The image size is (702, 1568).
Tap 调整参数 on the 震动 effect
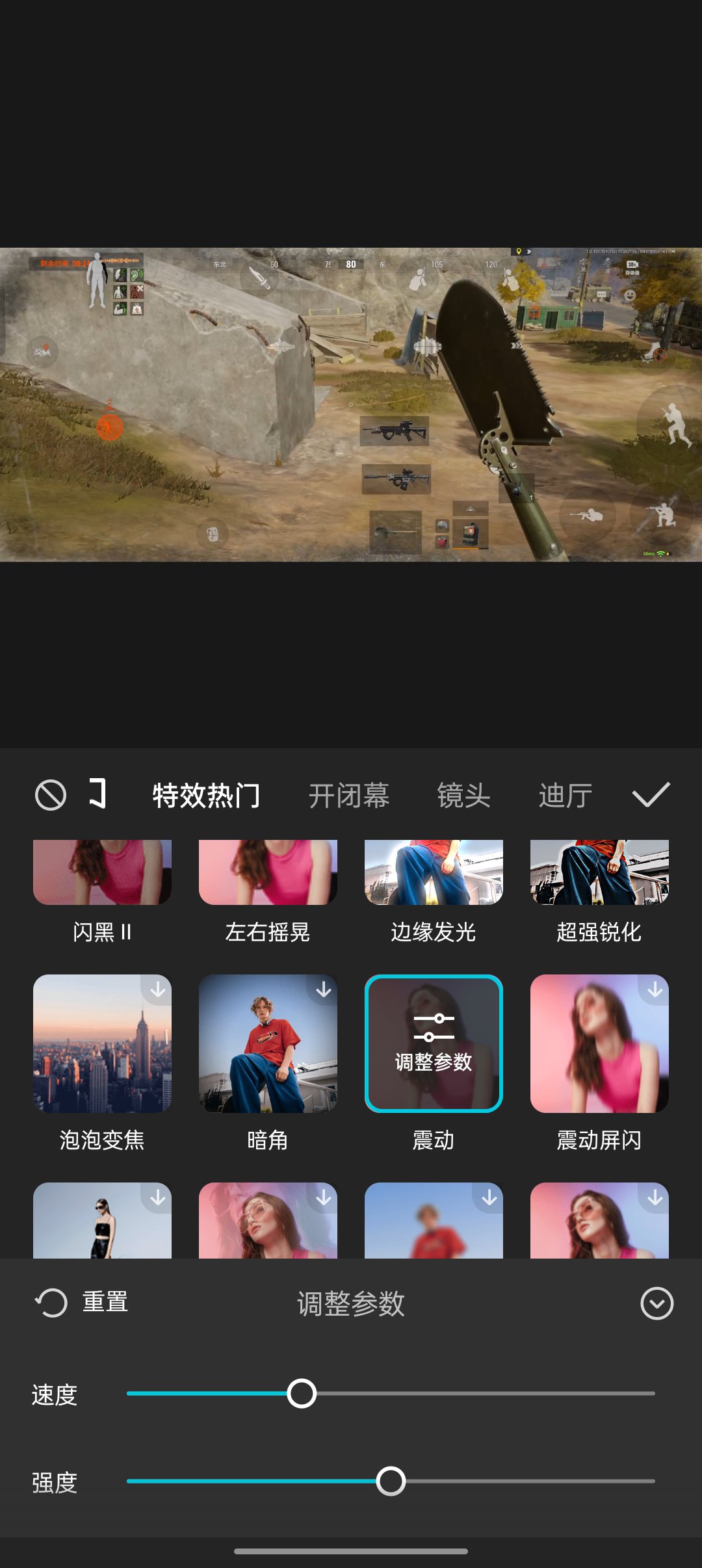pos(434,1043)
